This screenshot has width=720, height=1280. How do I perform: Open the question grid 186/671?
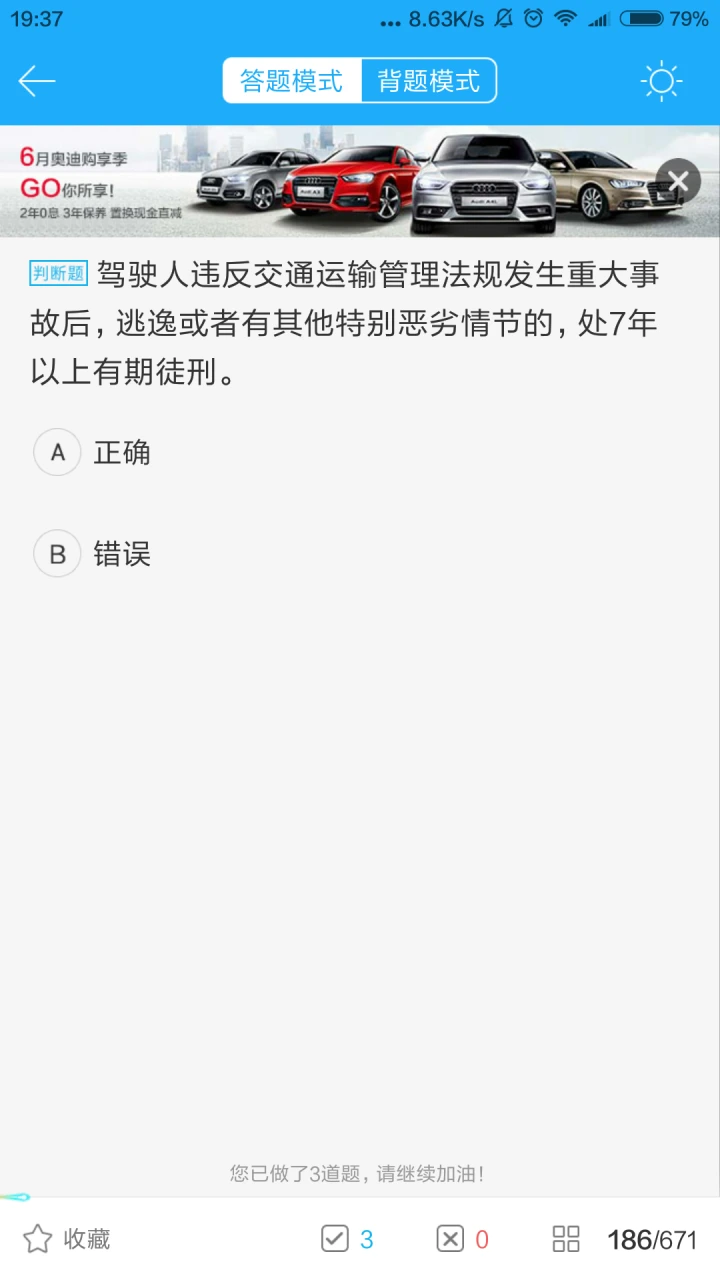(625, 1239)
